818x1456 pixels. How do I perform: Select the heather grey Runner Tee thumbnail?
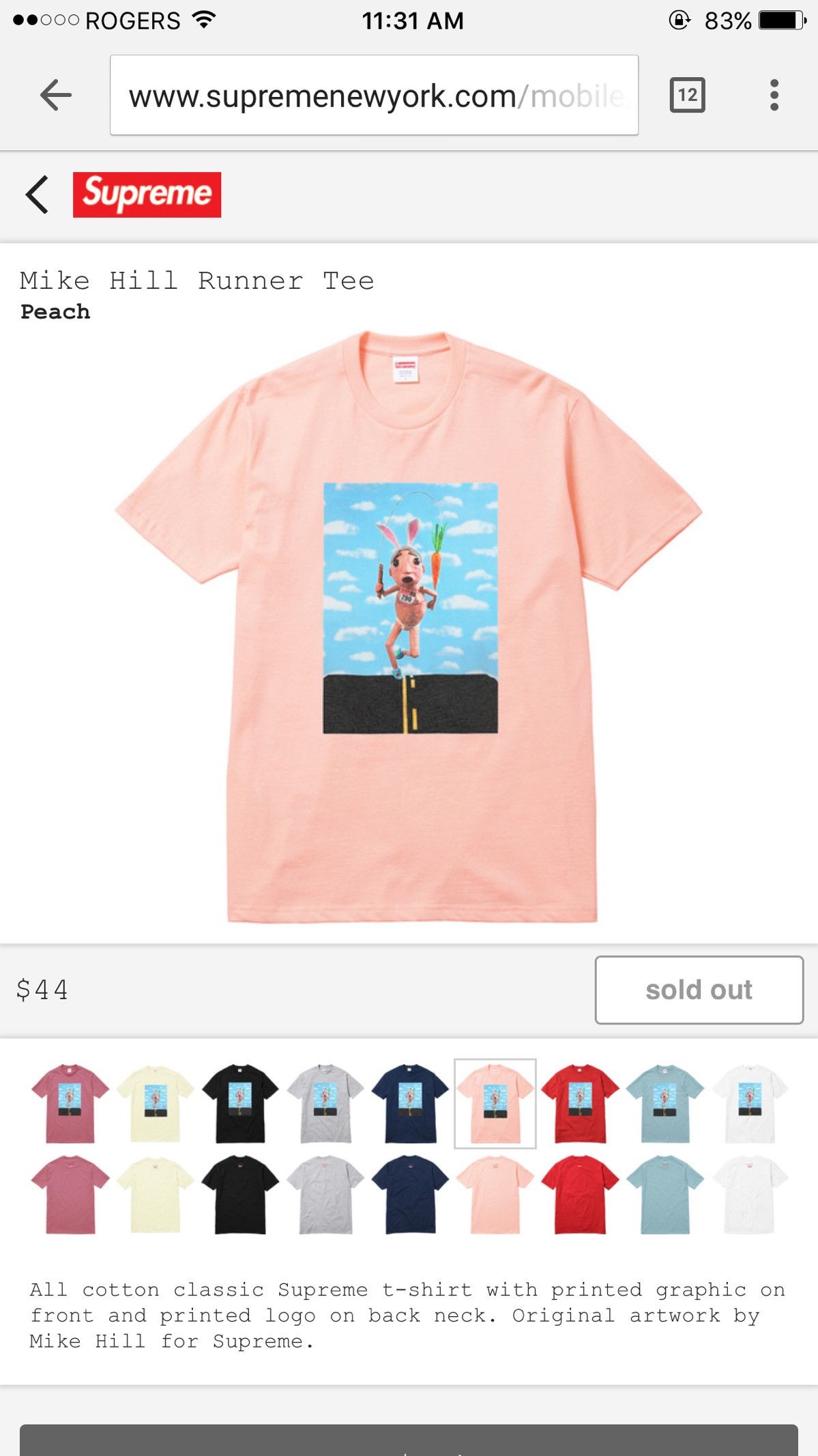[325, 1103]
